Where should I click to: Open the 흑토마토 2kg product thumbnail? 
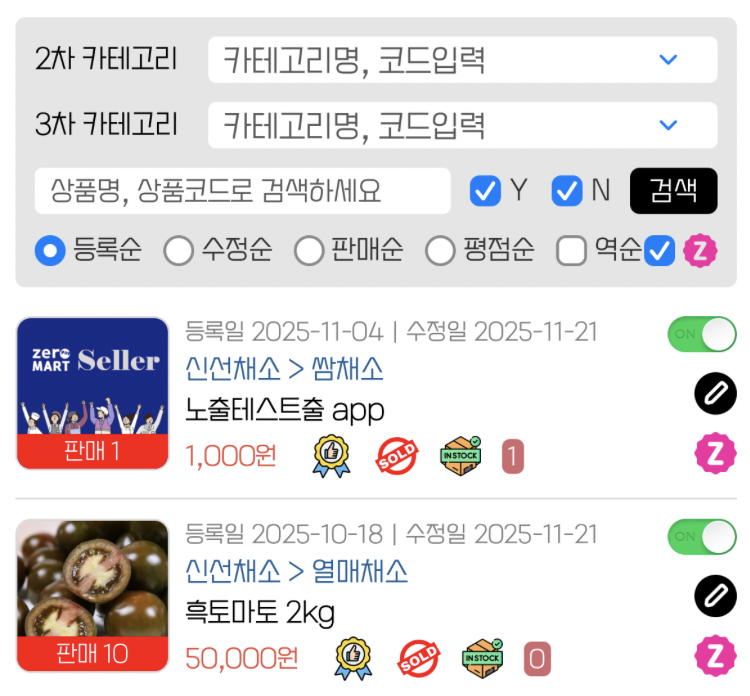point(92,595)
